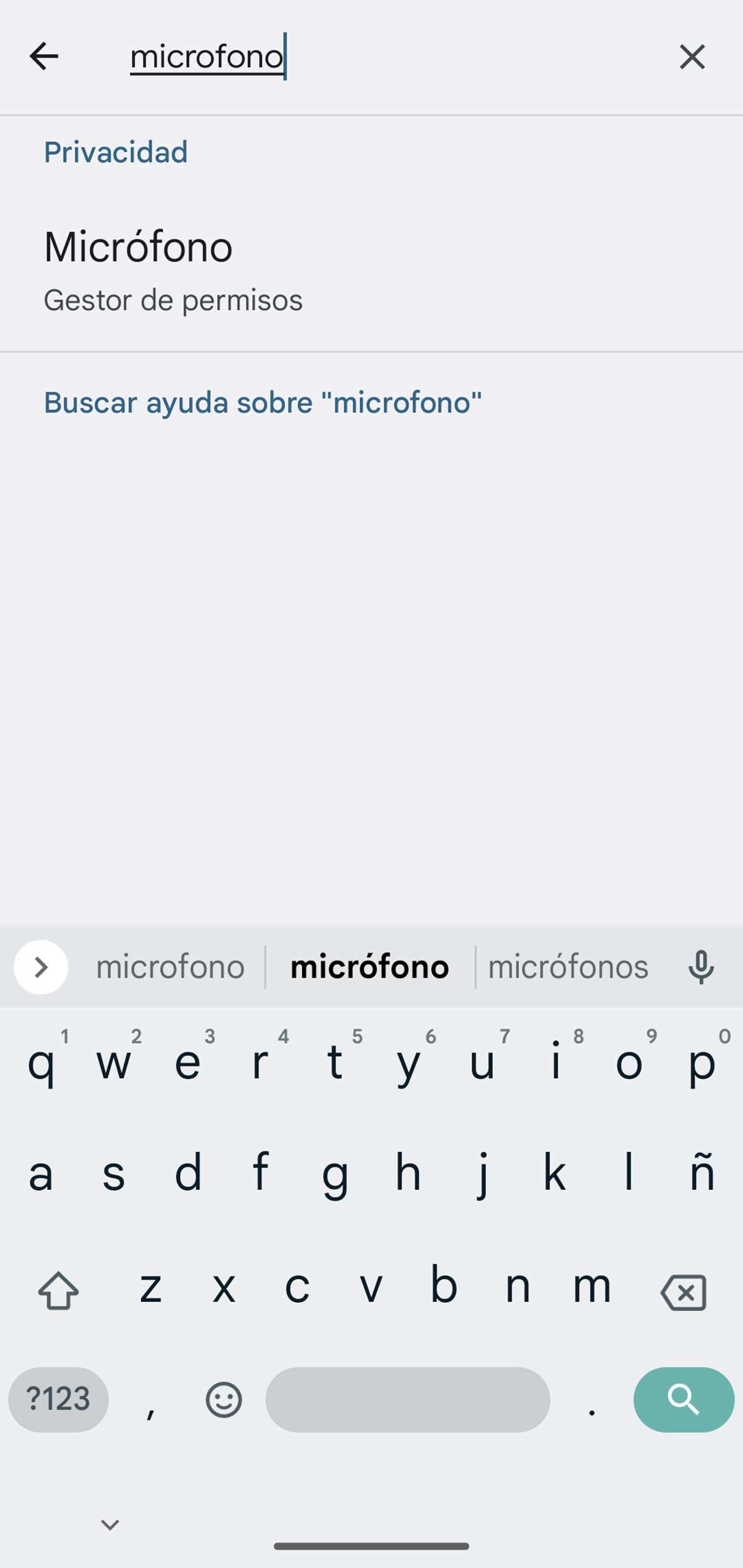Tap the voice input microphone icon
This screenshot has height=1568, width=743.
coord(702,967)
